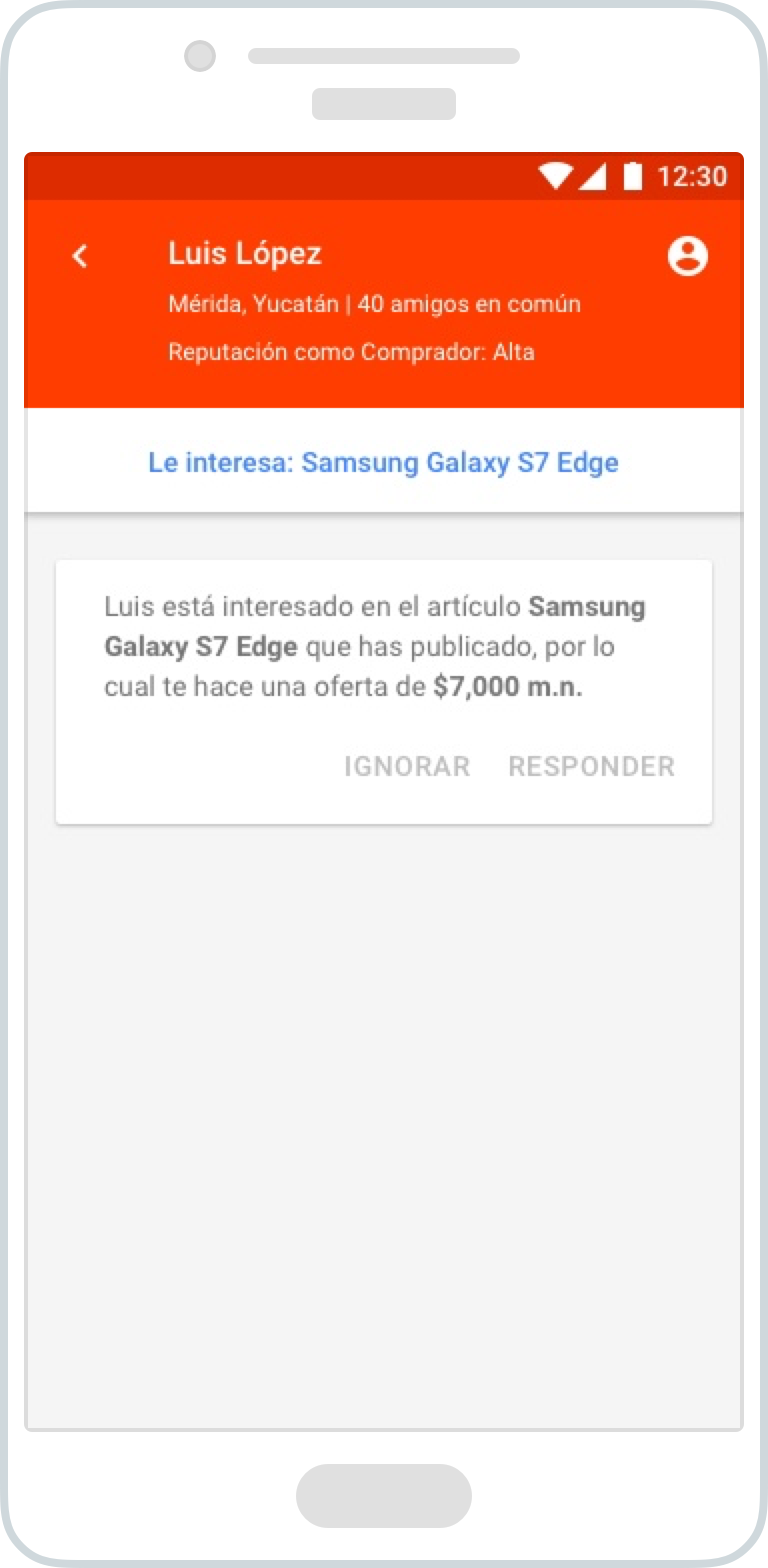Screen dimensions: 768x1568
Task: Open Luis López's profile icon
Action: [687, 256]
